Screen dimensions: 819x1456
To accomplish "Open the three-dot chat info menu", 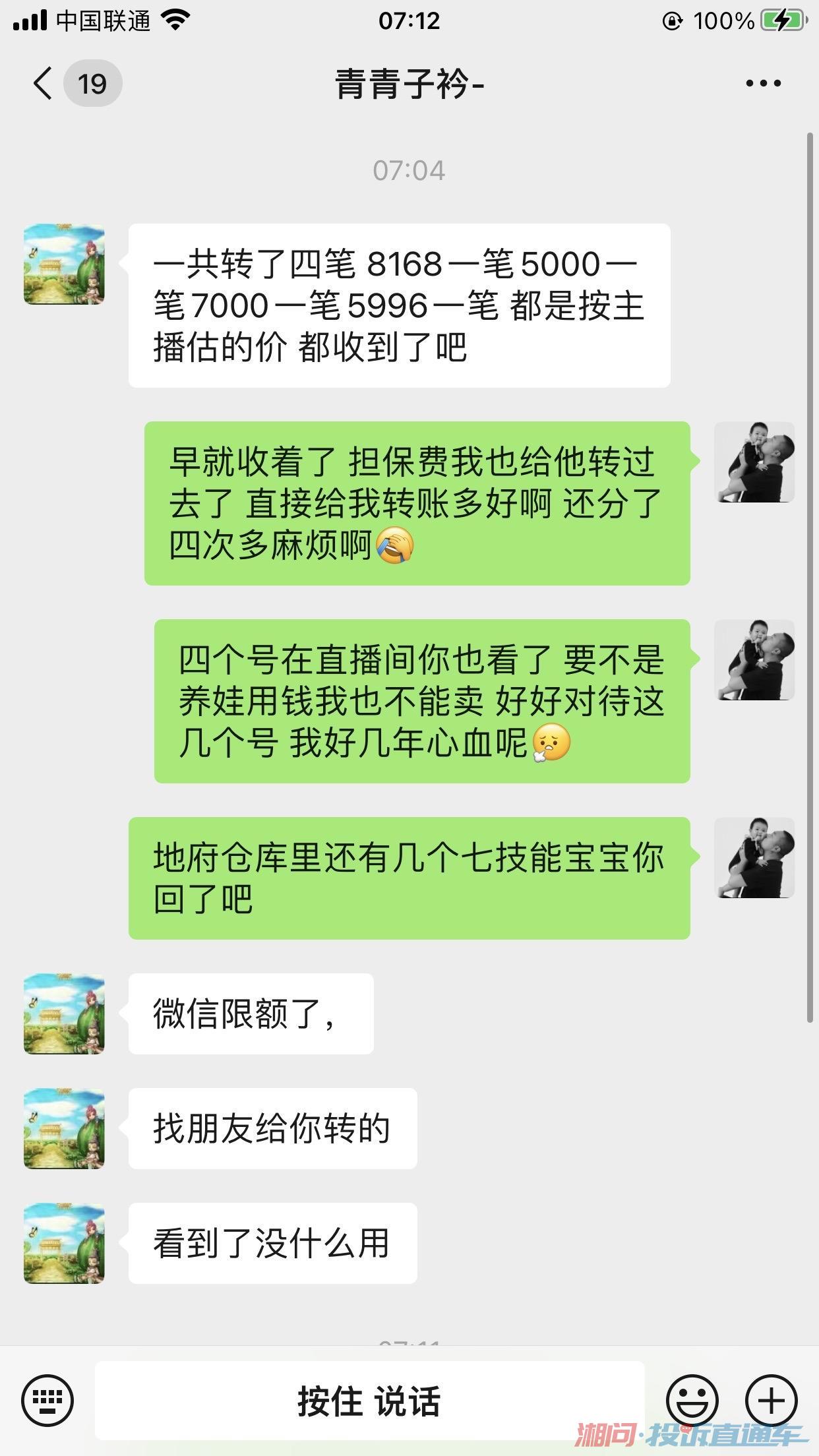I will (x=763, y=84).
